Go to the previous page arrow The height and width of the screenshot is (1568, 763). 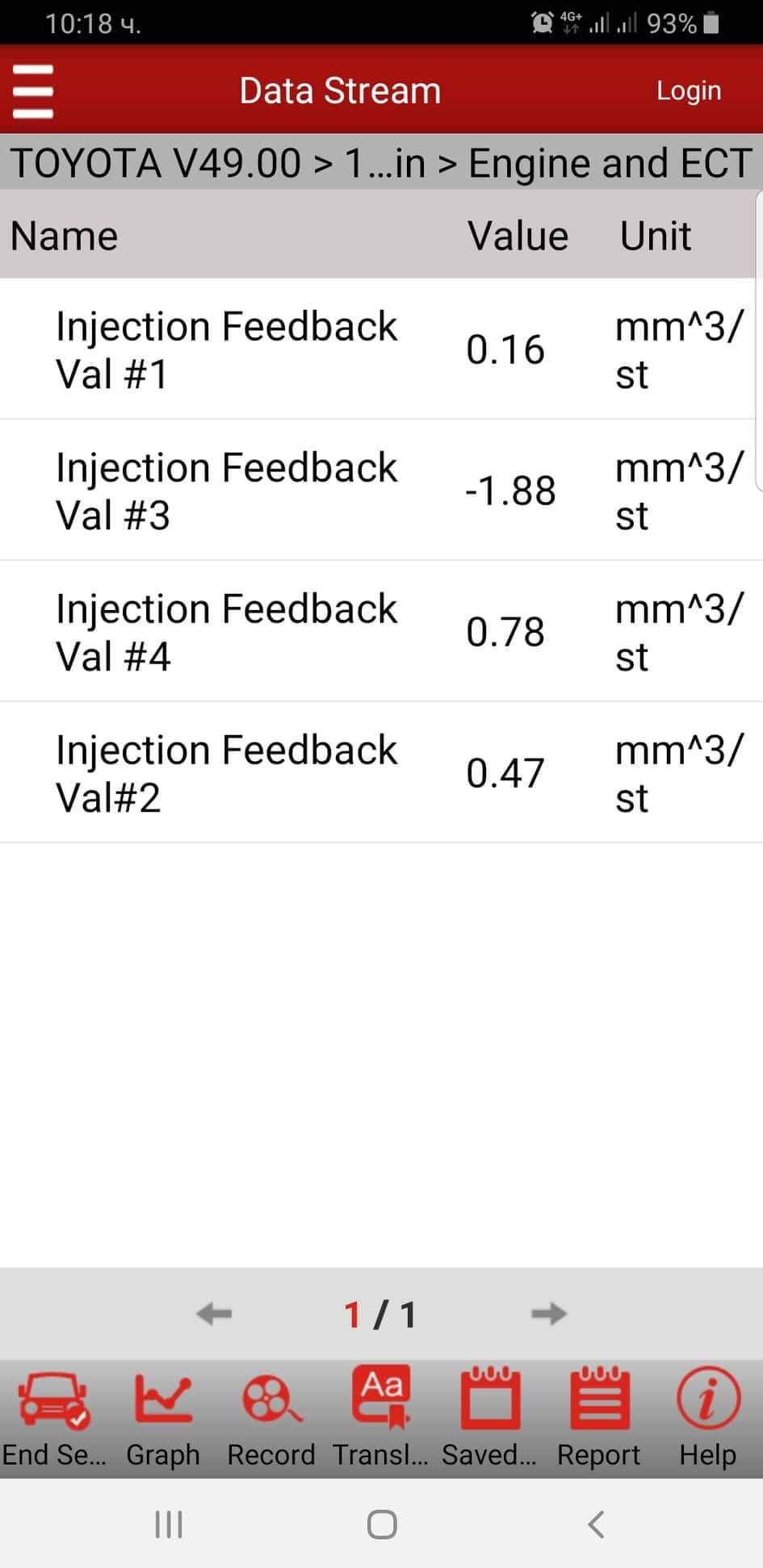click(214, 1314)
